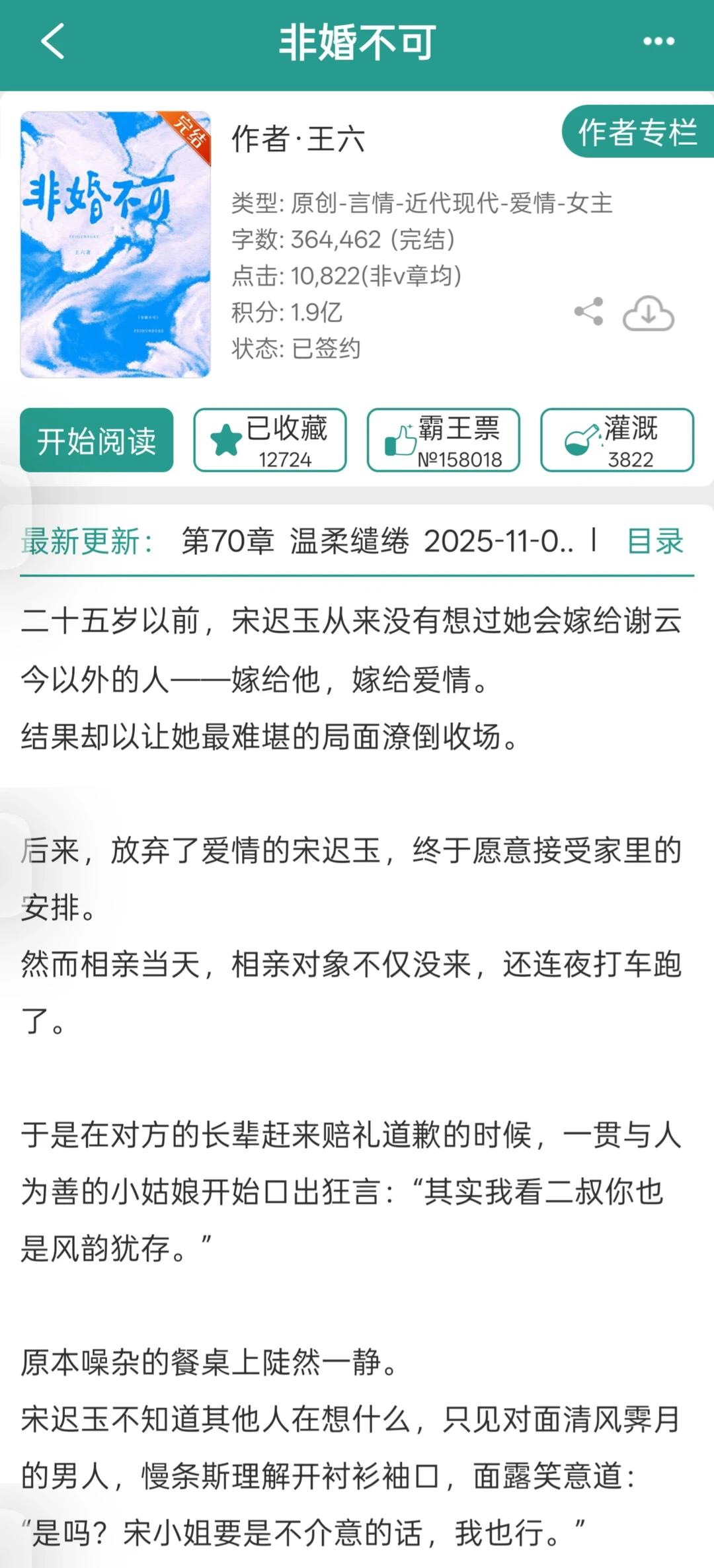This screenshot has height=1568, width=714.
Task: Open the novel cover thumbnail
Action: [116, 243]
